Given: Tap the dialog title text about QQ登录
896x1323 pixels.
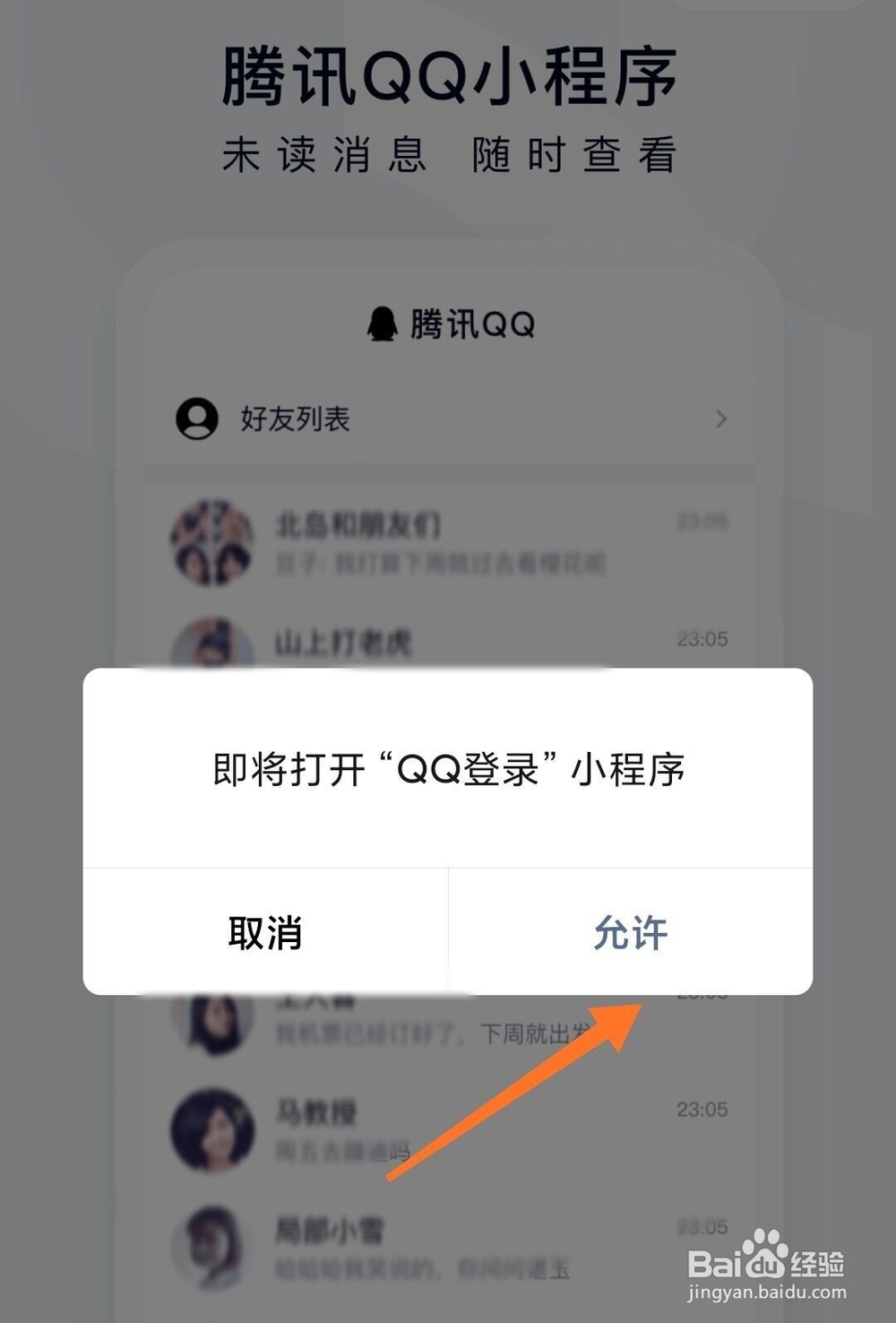Looking at the screenshot, I should [x=448, y=769].
